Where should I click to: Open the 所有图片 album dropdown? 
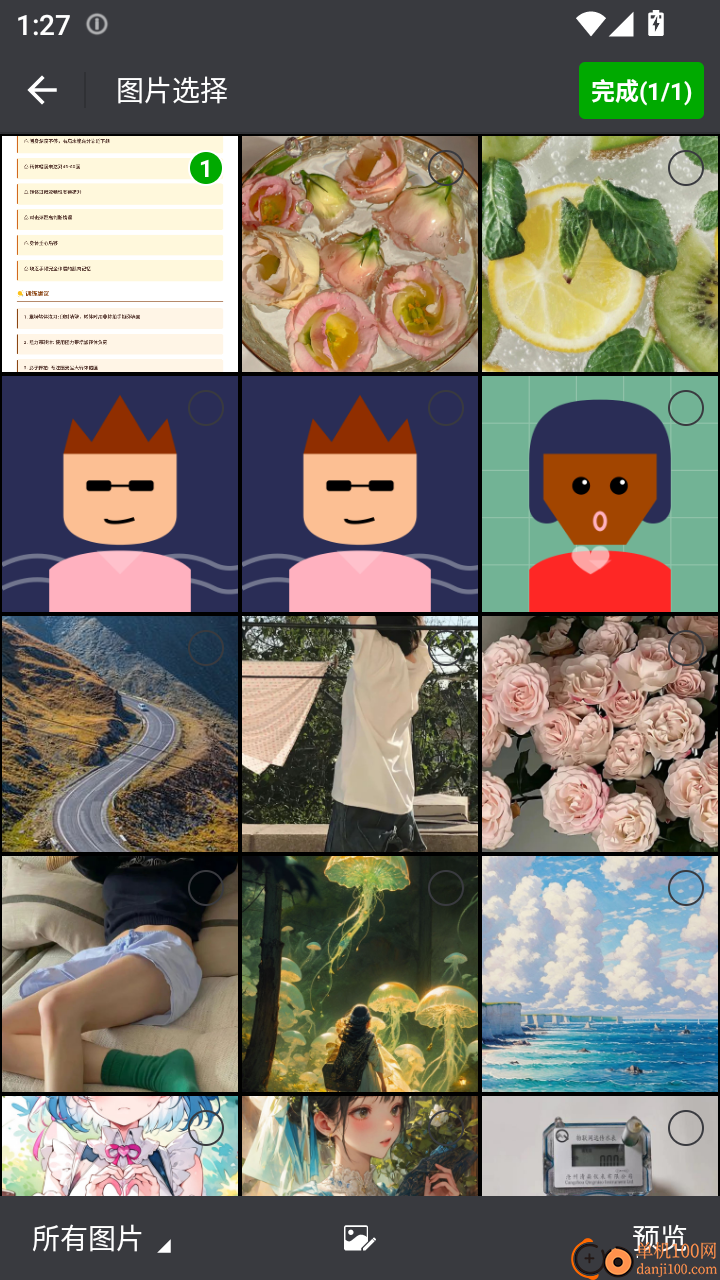point(100,1238)
